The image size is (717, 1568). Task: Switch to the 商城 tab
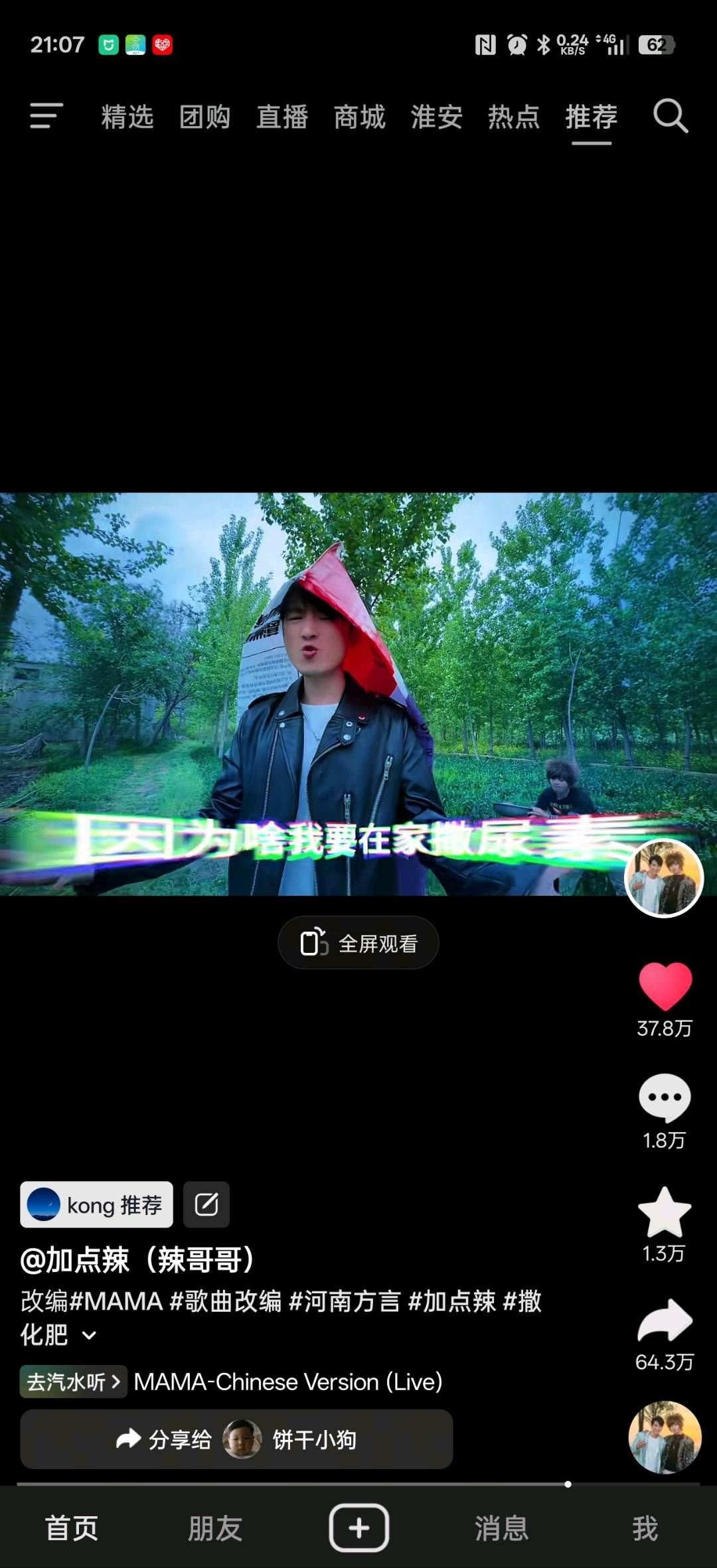tap(359, 117)
